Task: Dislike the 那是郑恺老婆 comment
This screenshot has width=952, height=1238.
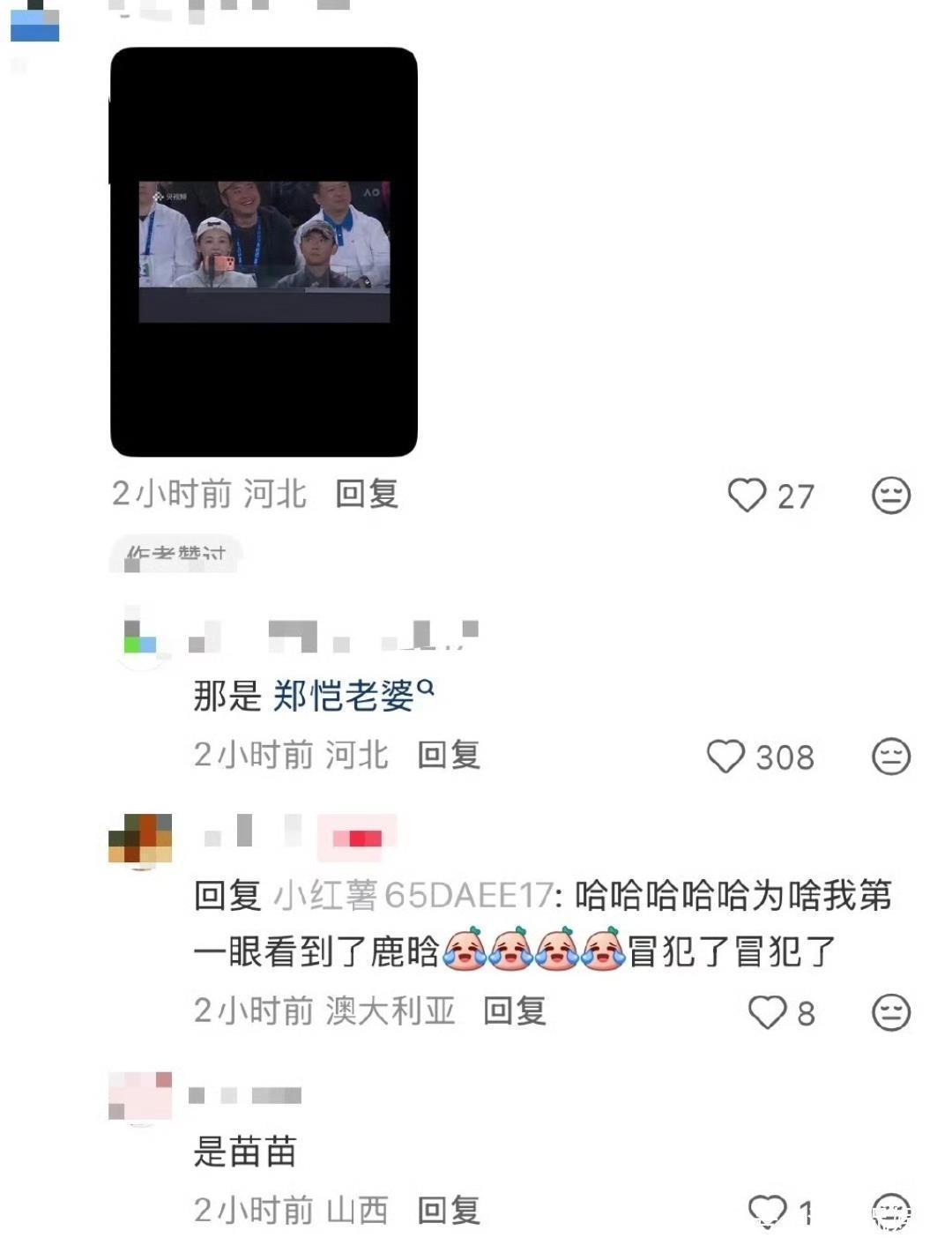Action: (x=890, y=757)
